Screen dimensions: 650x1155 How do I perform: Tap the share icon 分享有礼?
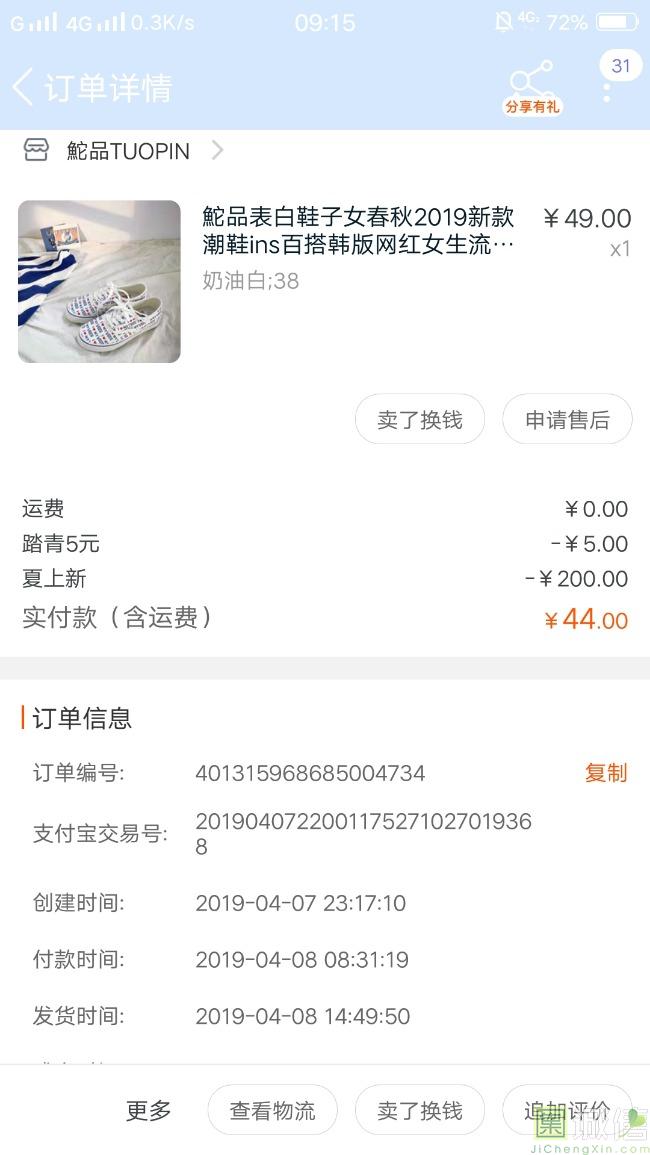click(531, 86)
